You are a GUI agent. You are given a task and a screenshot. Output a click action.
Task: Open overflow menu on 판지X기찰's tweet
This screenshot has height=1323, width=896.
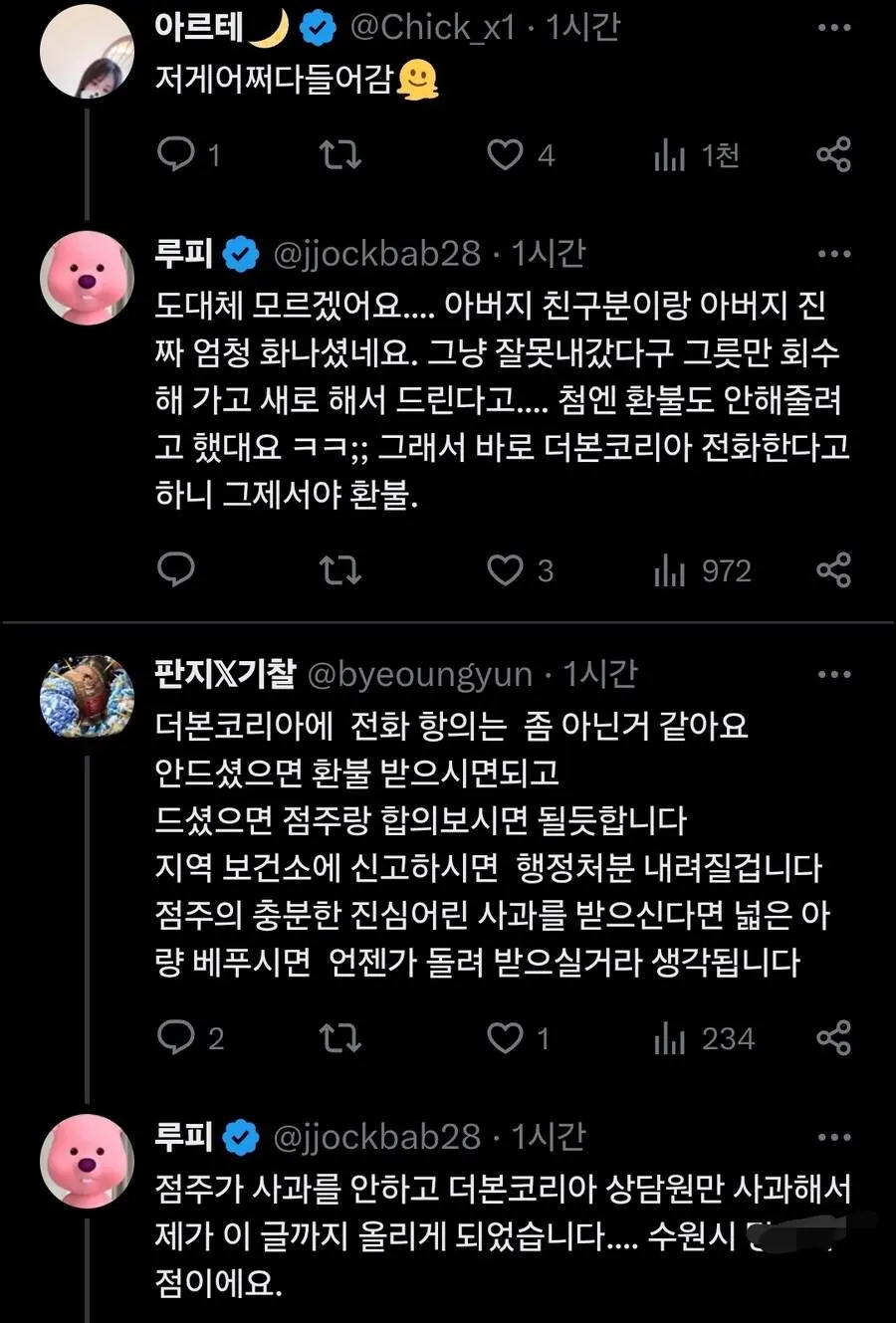833,675
